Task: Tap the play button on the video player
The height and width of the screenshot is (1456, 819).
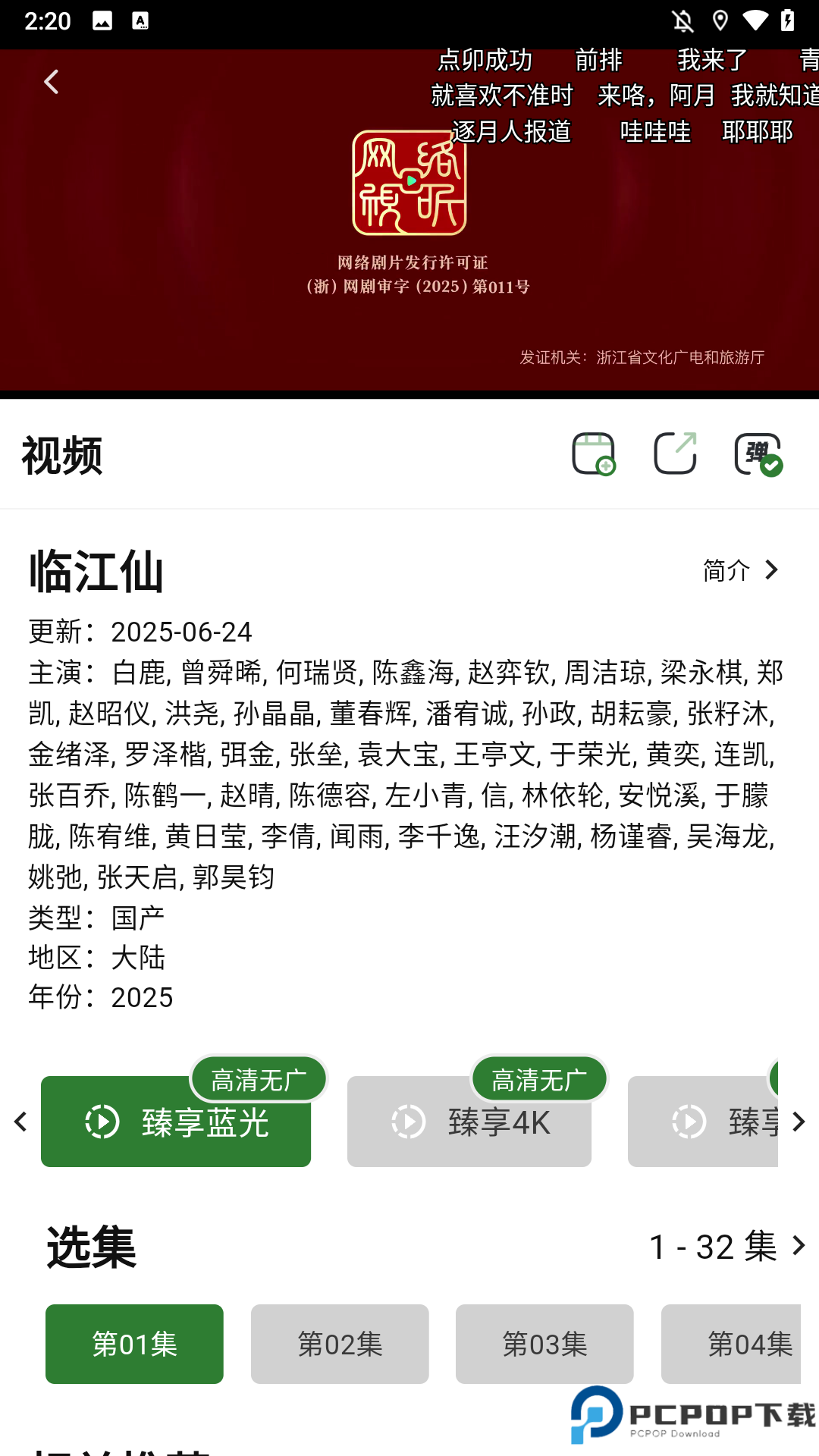Action: (409, 180)
